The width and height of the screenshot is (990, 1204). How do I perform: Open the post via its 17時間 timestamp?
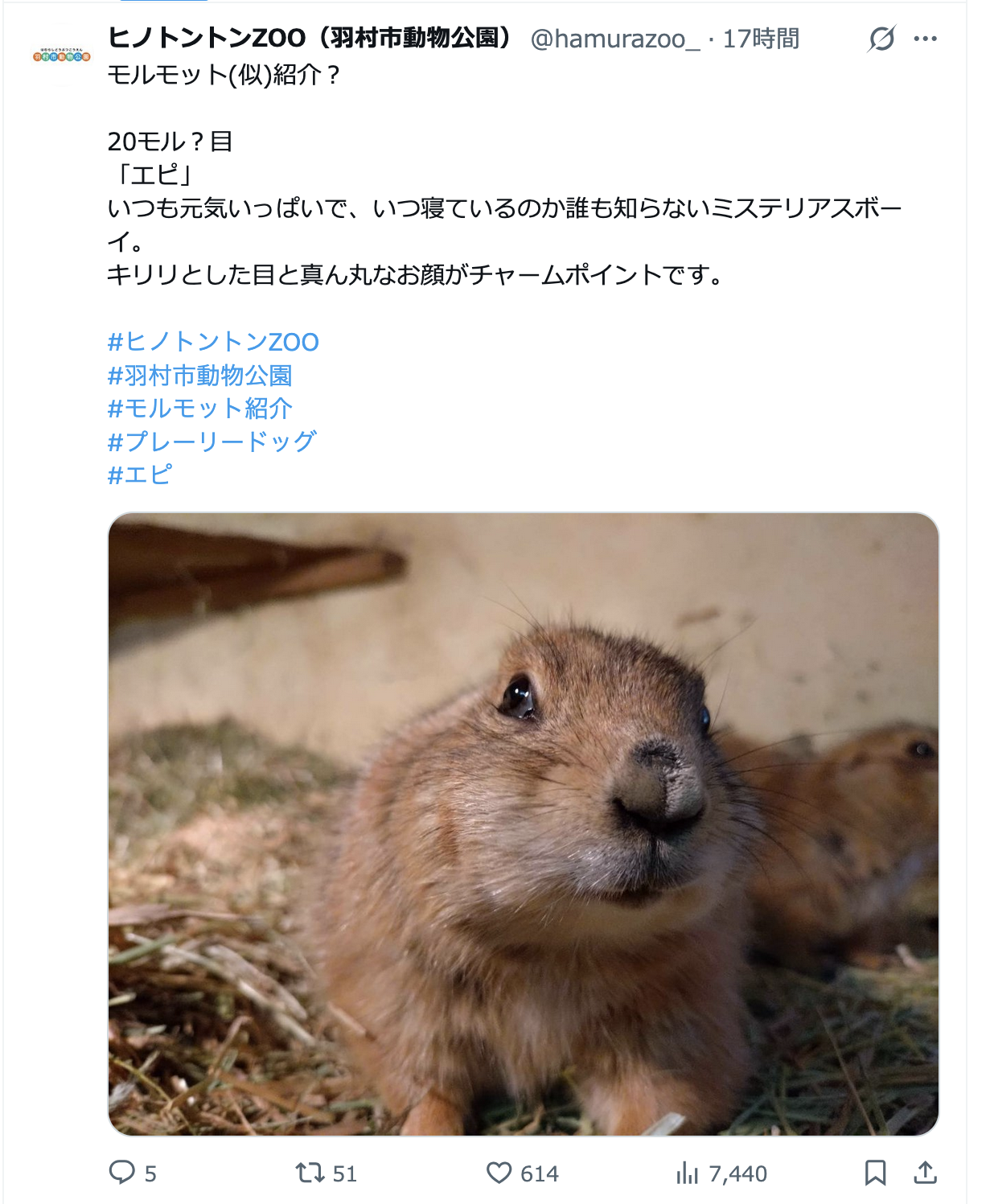point(761,39)
